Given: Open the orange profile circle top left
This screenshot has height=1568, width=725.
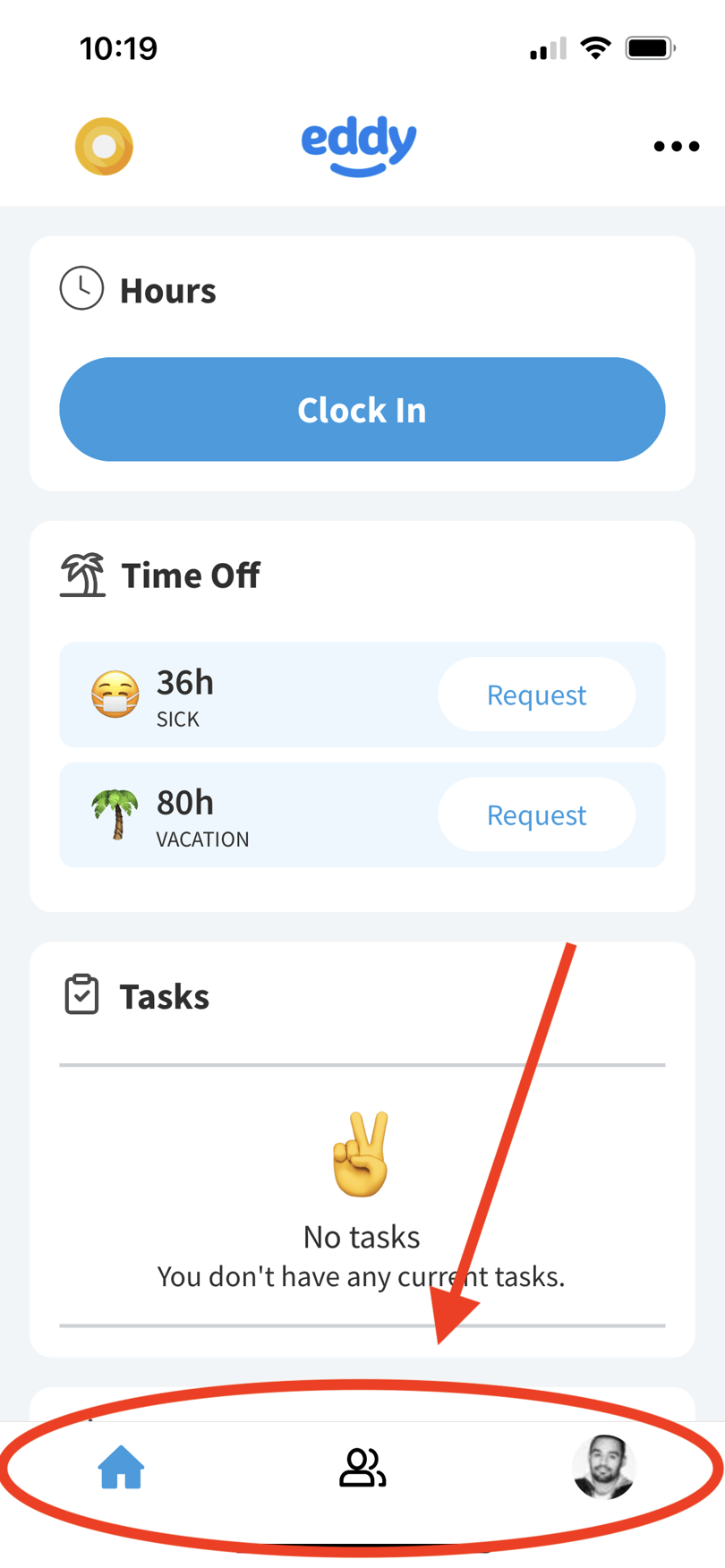Looking at the screenshot, I should click(103, 146).
